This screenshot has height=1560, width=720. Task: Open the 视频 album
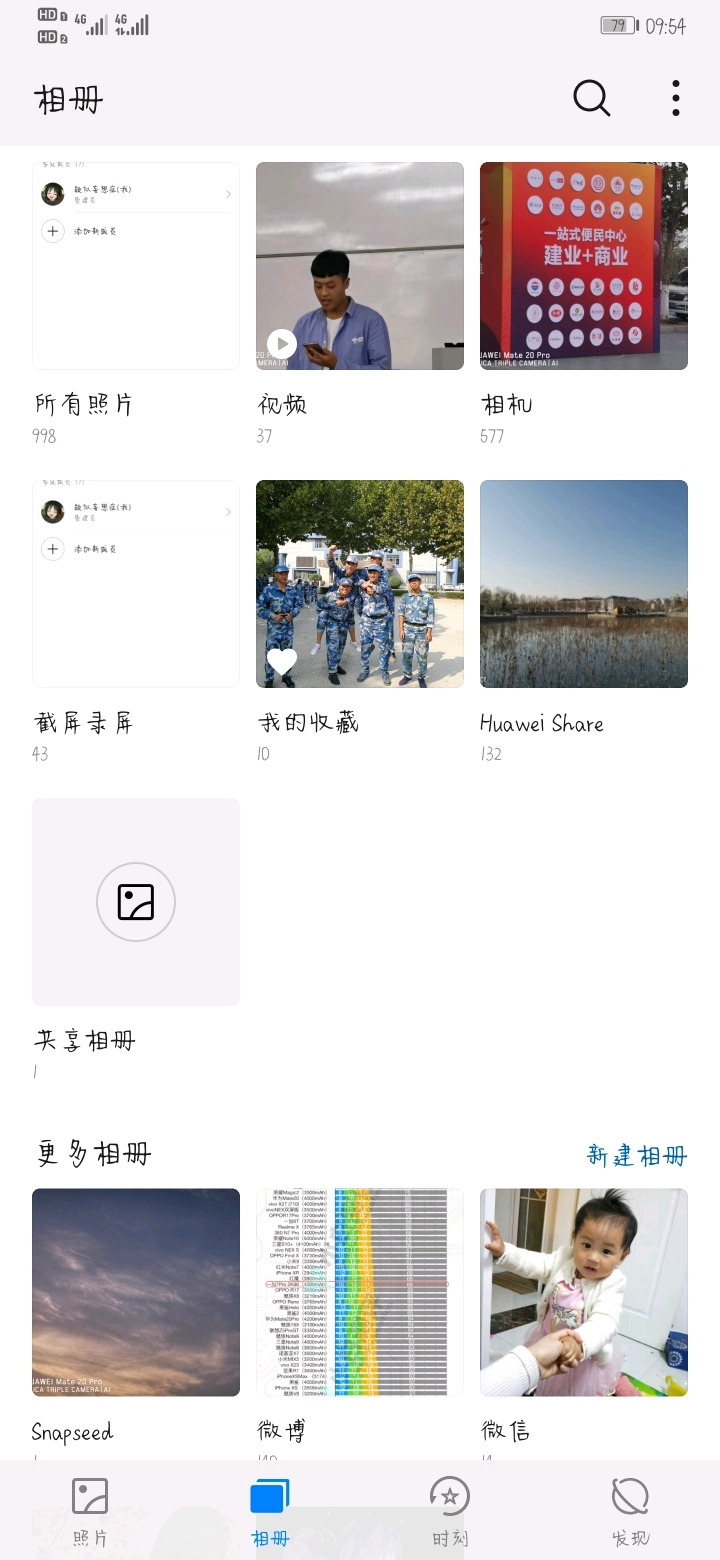[x=360, y=266]
